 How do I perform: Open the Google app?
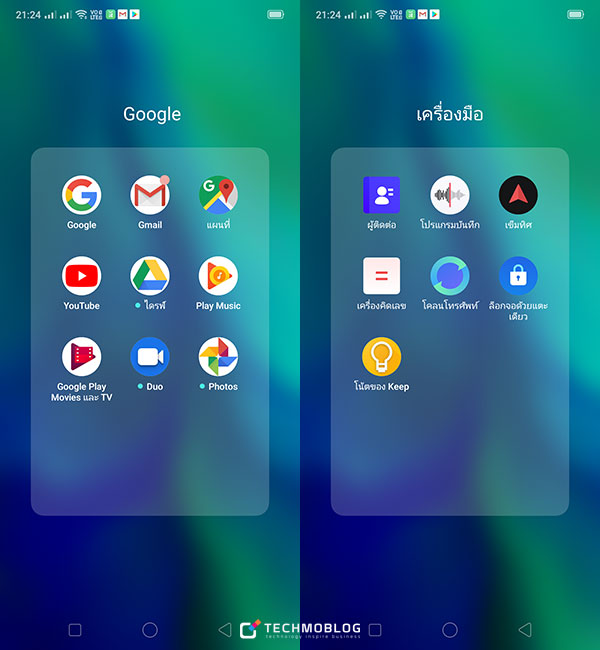82,195
